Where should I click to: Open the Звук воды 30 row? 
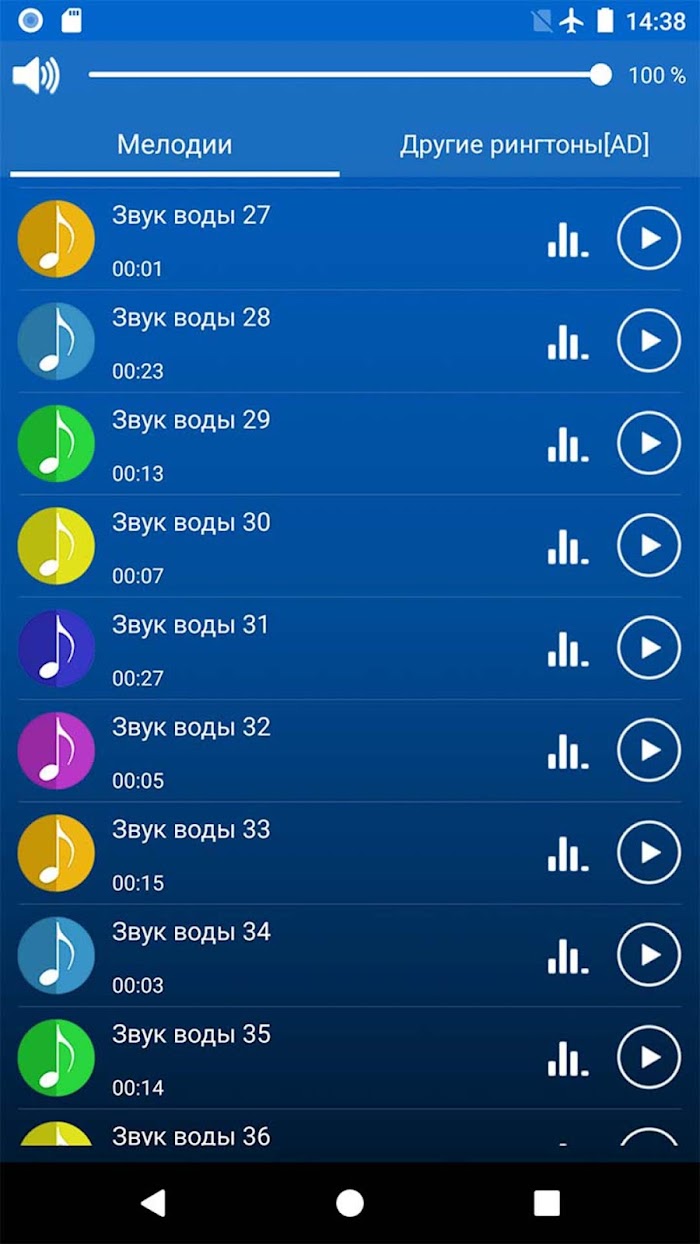click(350, 546)
